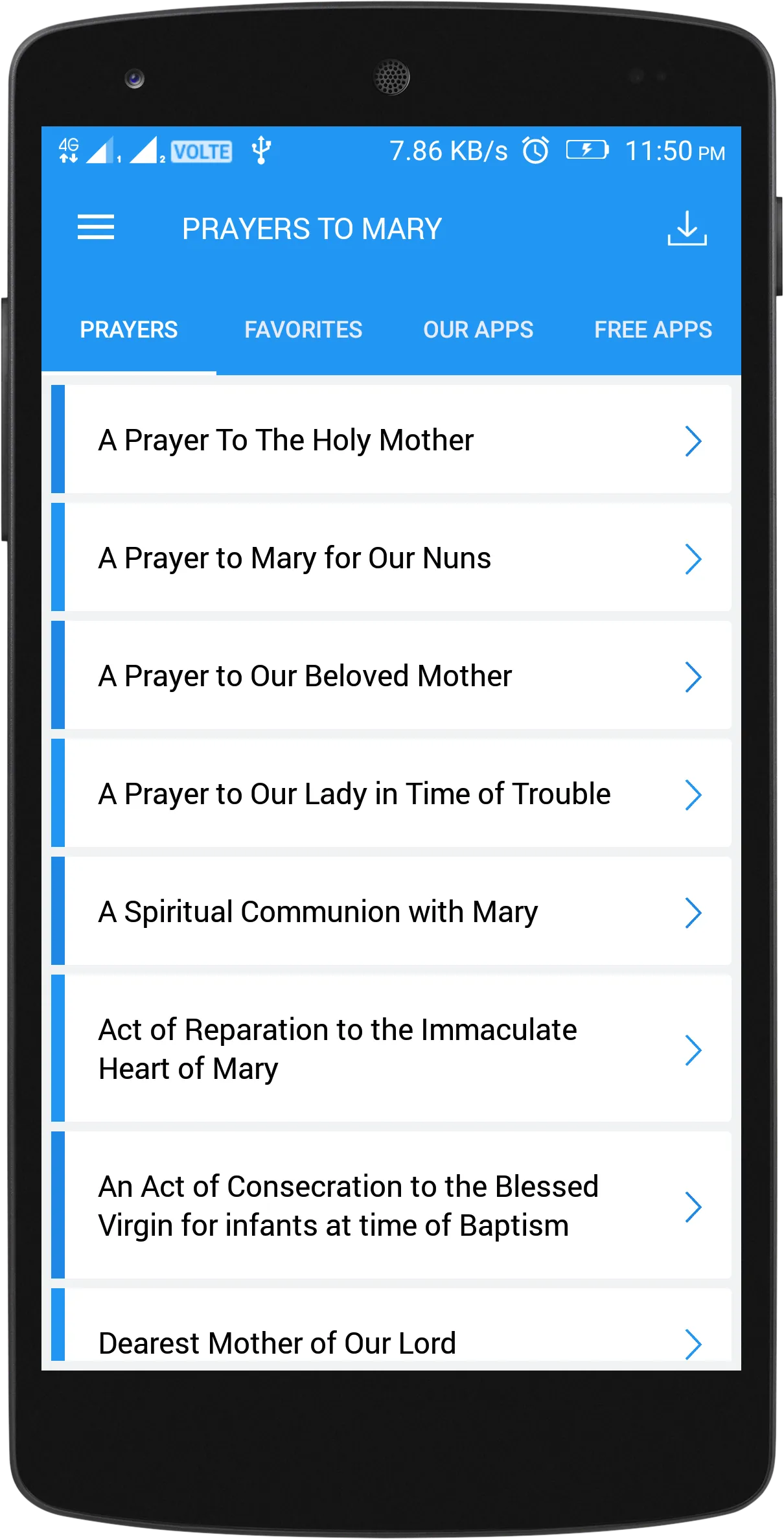Open the hamburger drawer menu
This screenshot has width=784, height=1539.
coord(96,227)
